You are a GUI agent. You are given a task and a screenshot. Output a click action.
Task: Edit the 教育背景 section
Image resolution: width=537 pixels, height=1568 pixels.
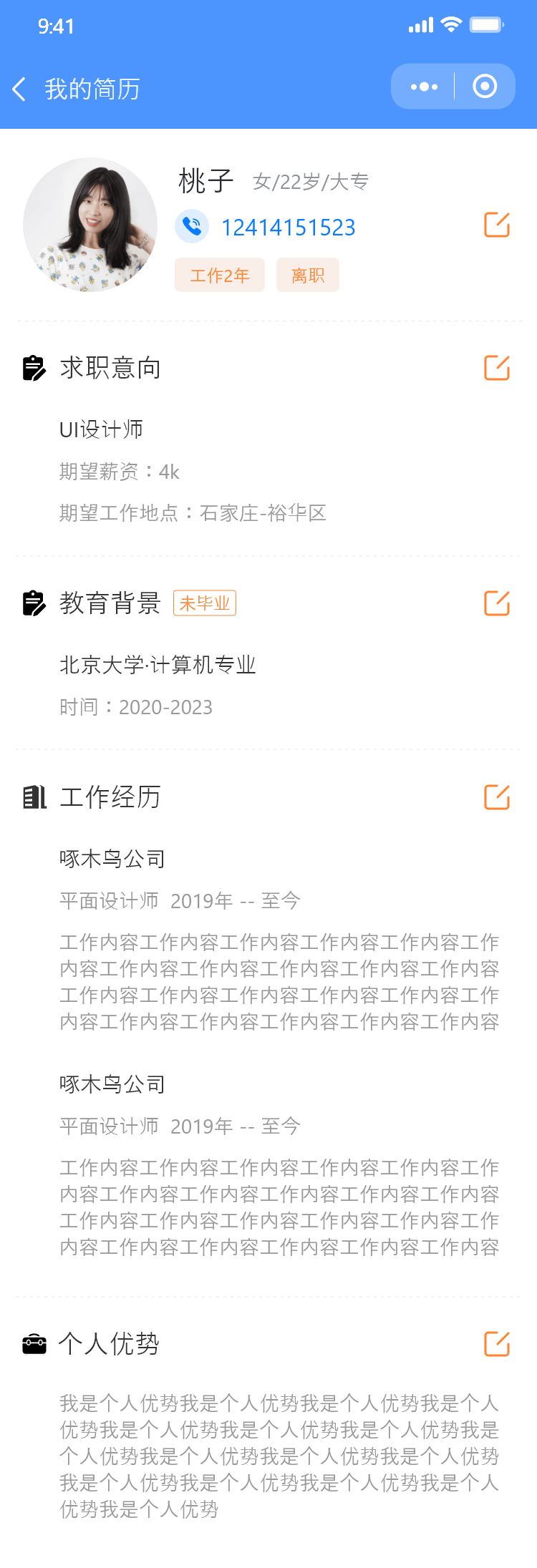point(497,603)
